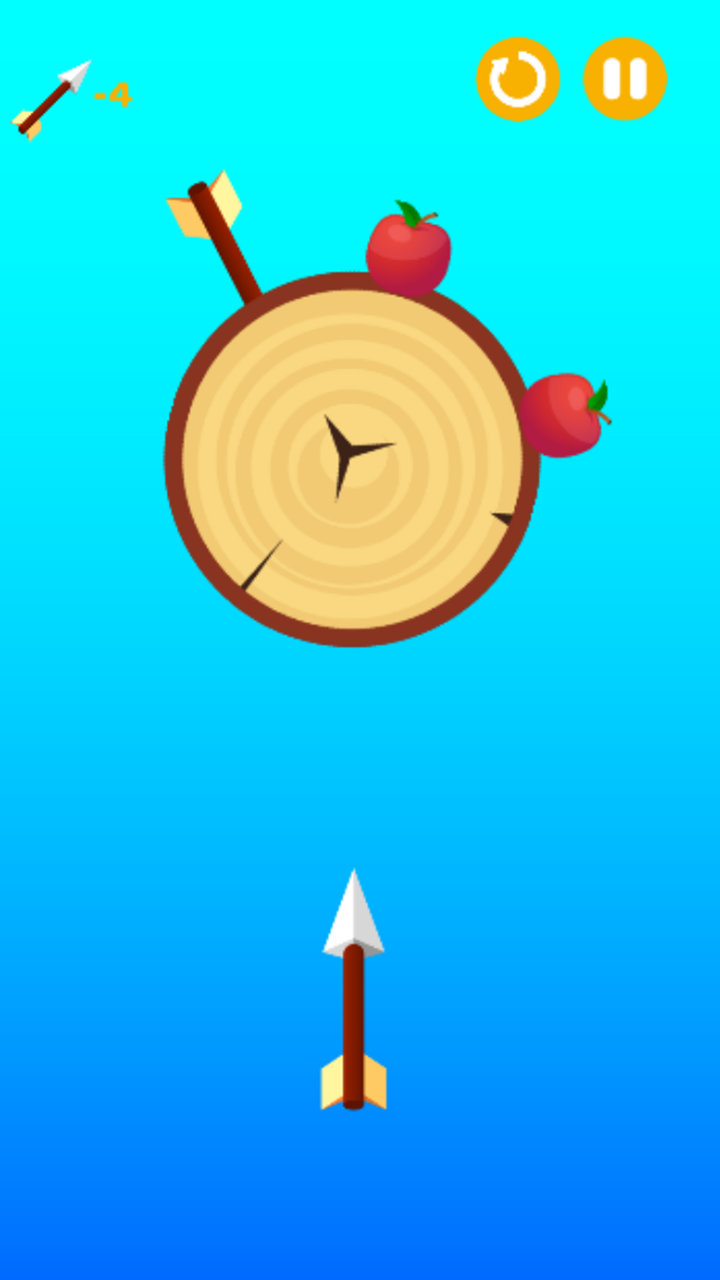This screenshot has width=720, height=1280.
Task: Restart the level with the replay button
Action: pos(518,78)
